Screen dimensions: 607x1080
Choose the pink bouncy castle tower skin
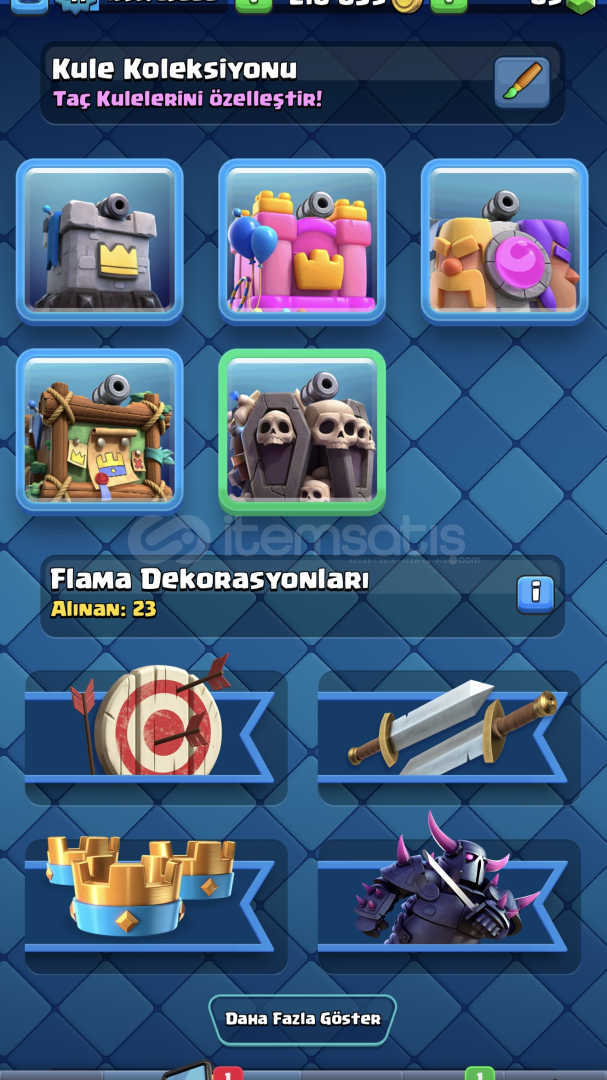pyautogui.click(x=302, y=241)
